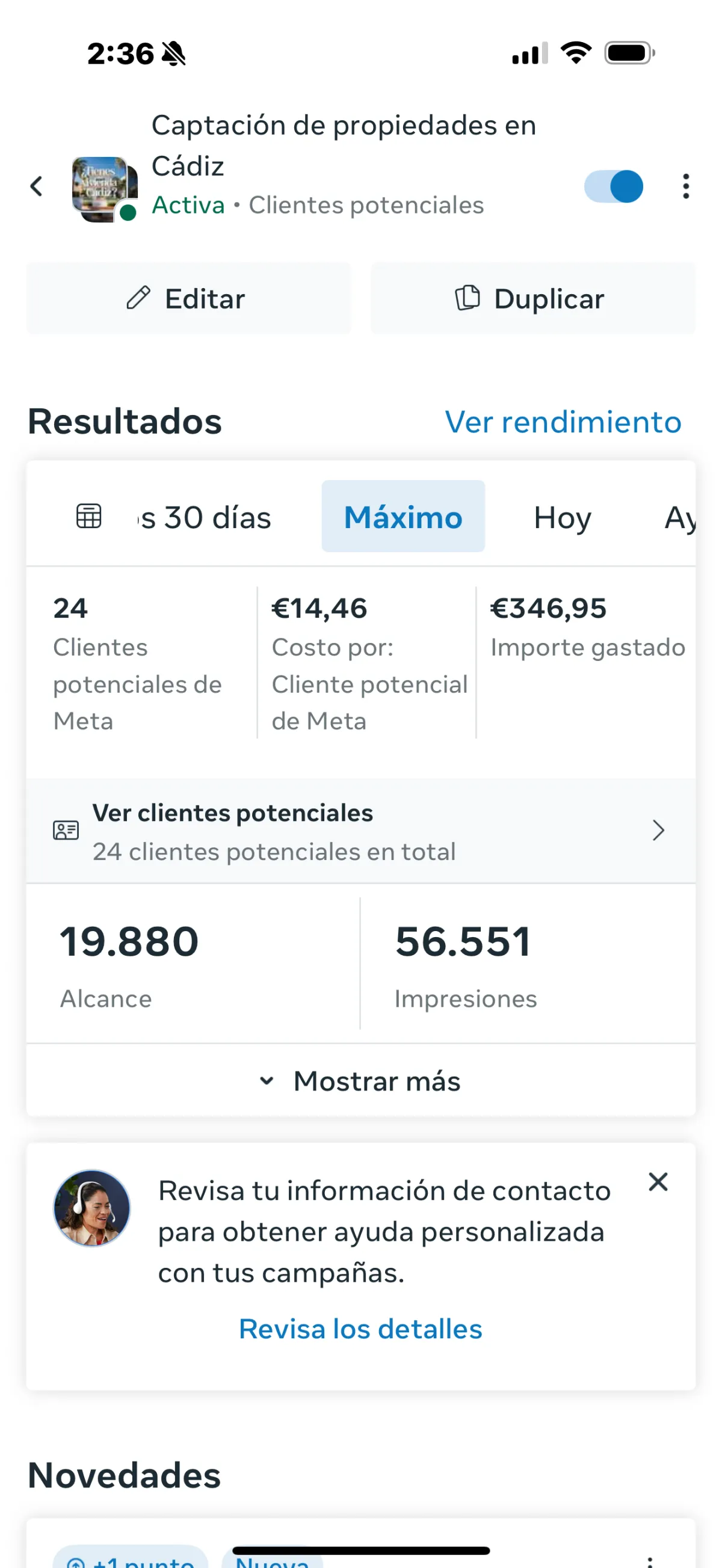The width and height of the screenshot is (722, 1568).
Task: Turn off the active campaign switch
Action: coord(614,186)
